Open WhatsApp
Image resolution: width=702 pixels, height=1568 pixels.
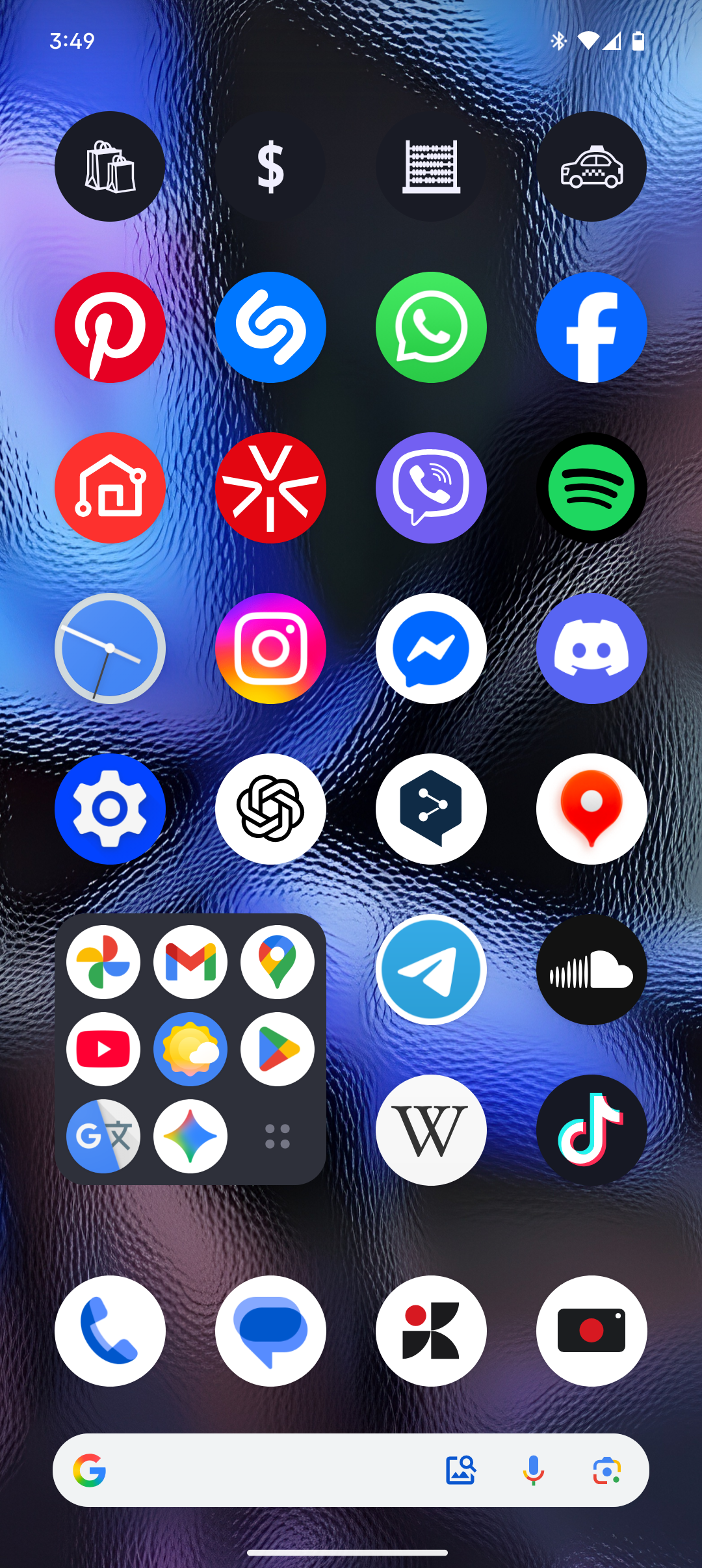[431, 327]
